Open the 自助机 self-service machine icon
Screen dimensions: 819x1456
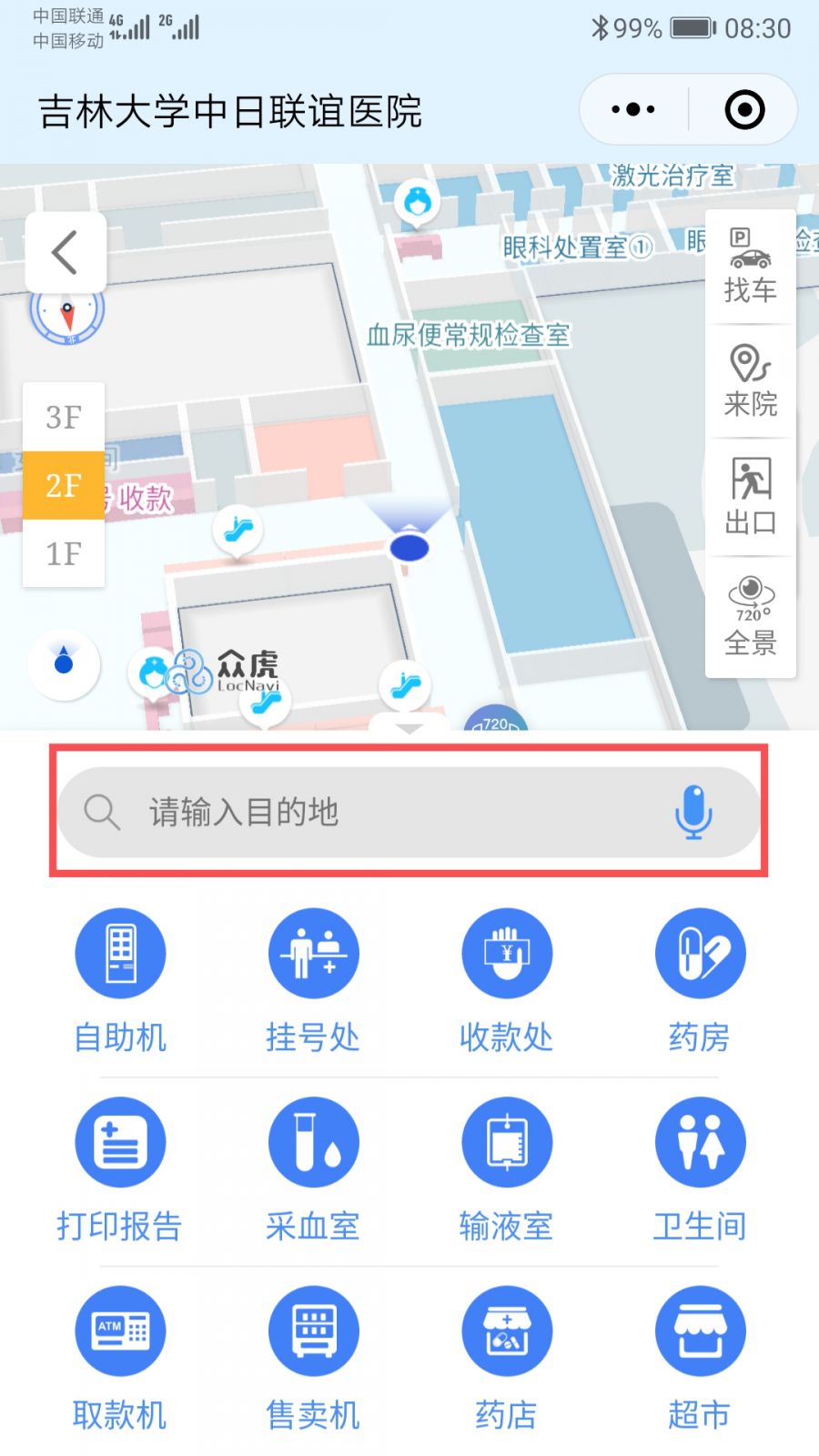pyautogui.click(x=120, y=952)
